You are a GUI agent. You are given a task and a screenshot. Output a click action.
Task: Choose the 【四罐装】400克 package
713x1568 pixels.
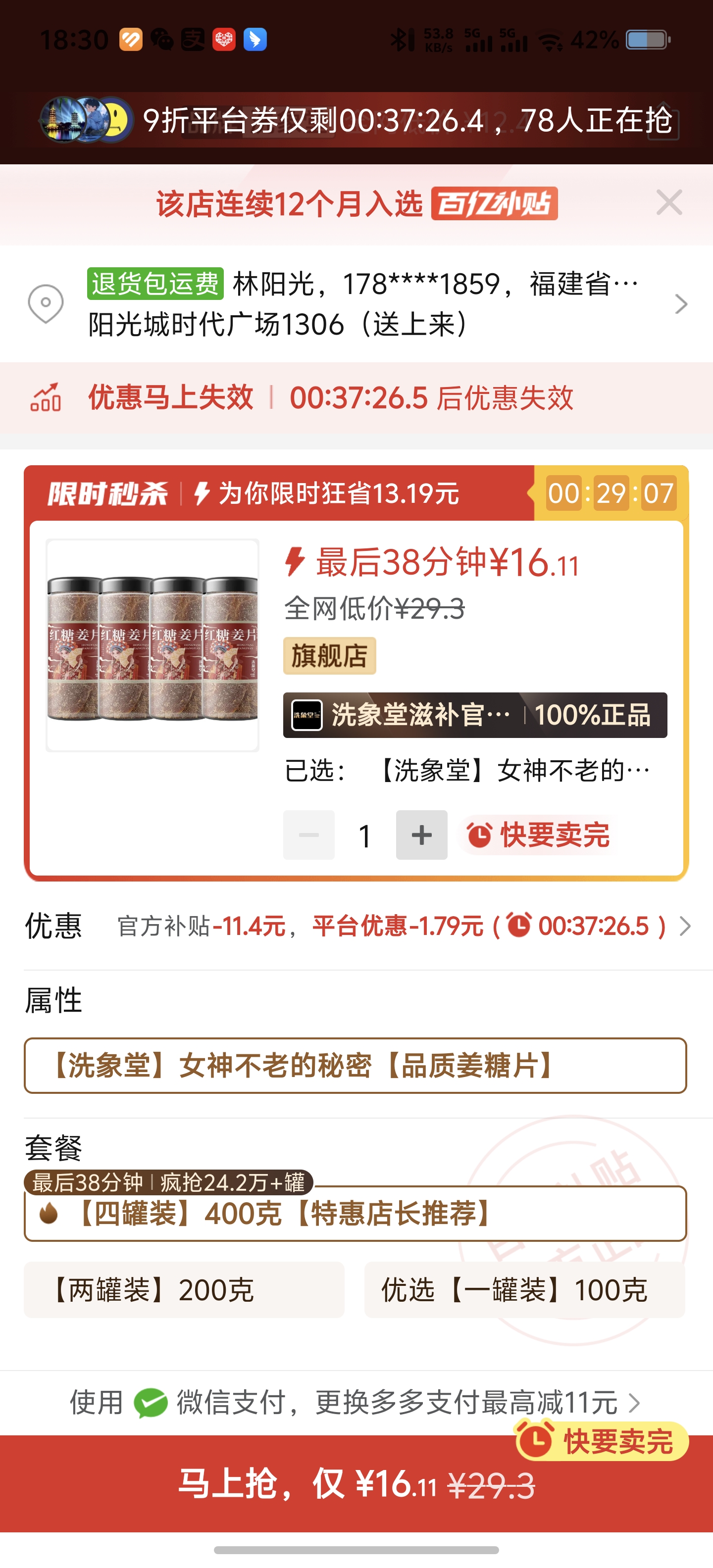coord(356,1213)
